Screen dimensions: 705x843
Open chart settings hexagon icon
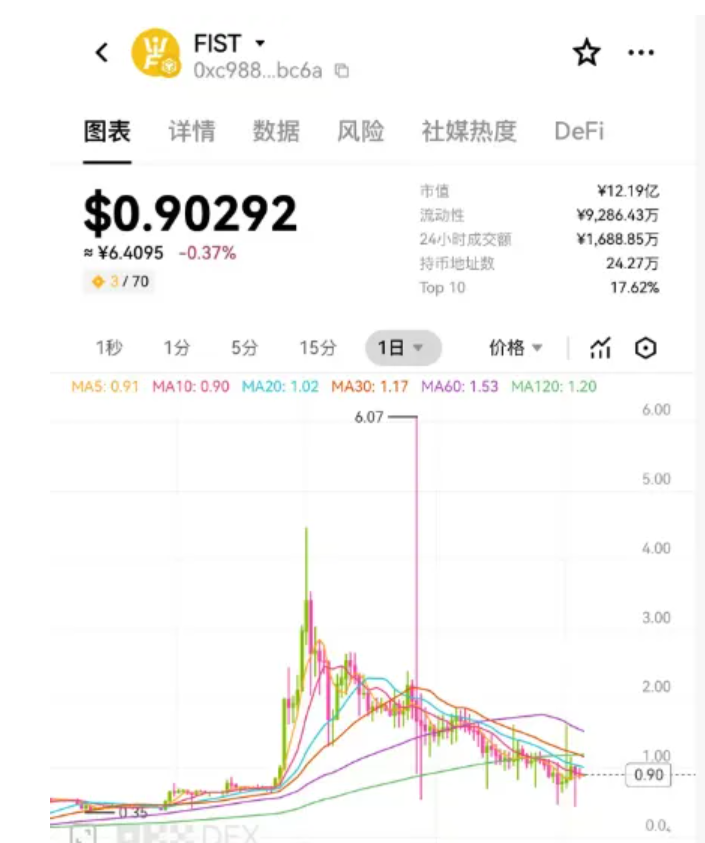point(646,348)
